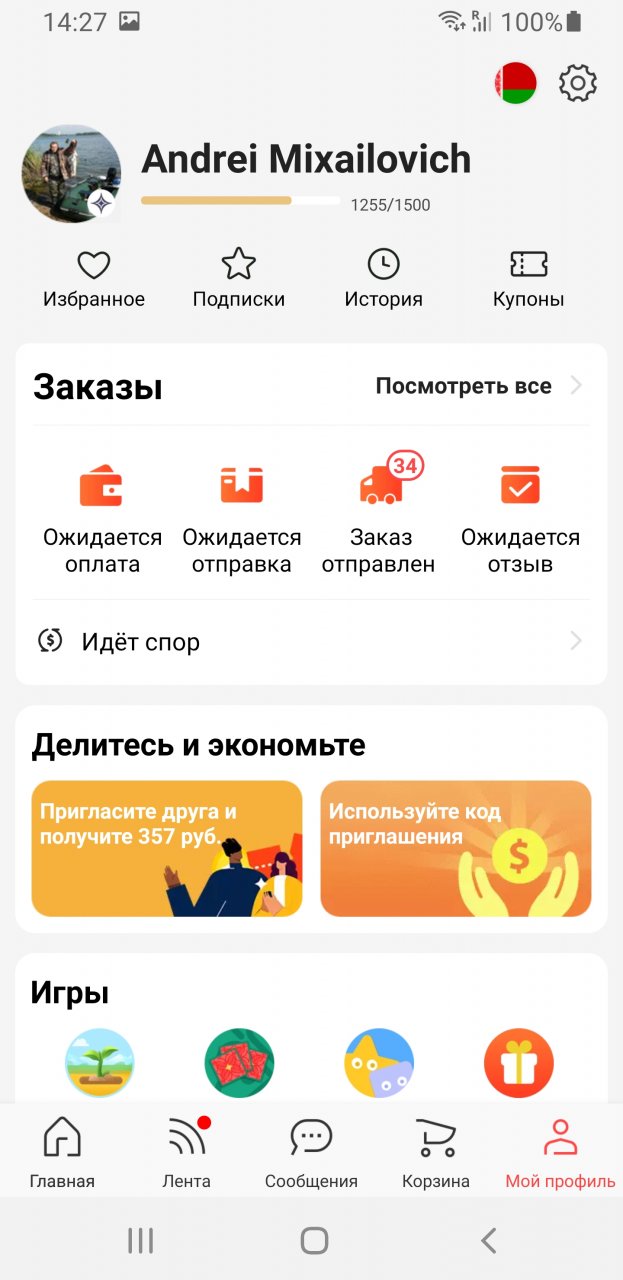The image size is (623, 1280).
Task: Tap the profile avatar photo
Action: pos(72,174)
